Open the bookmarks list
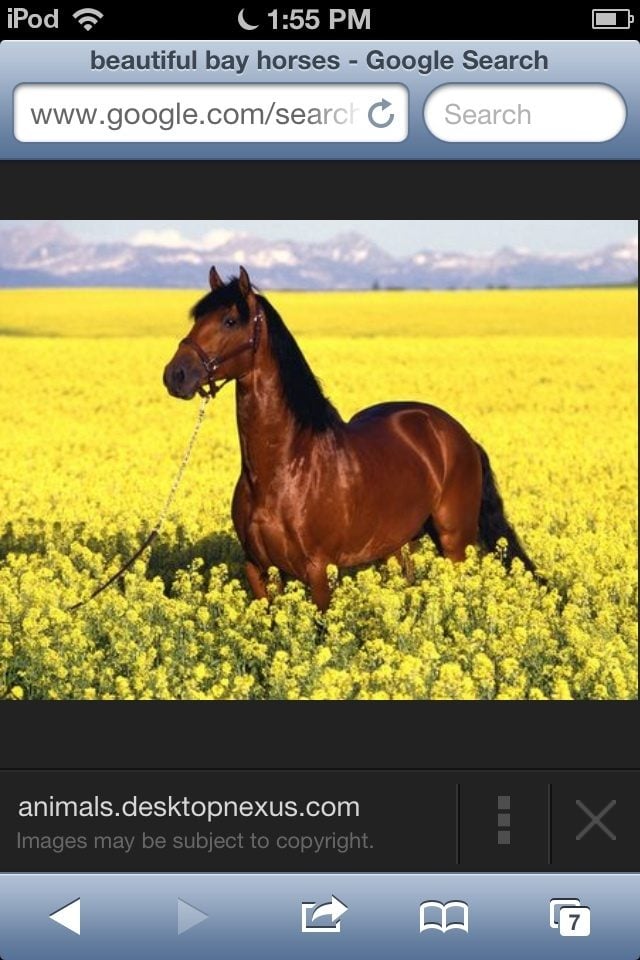Viewport: 640px width, 960px height. (444, 916)
